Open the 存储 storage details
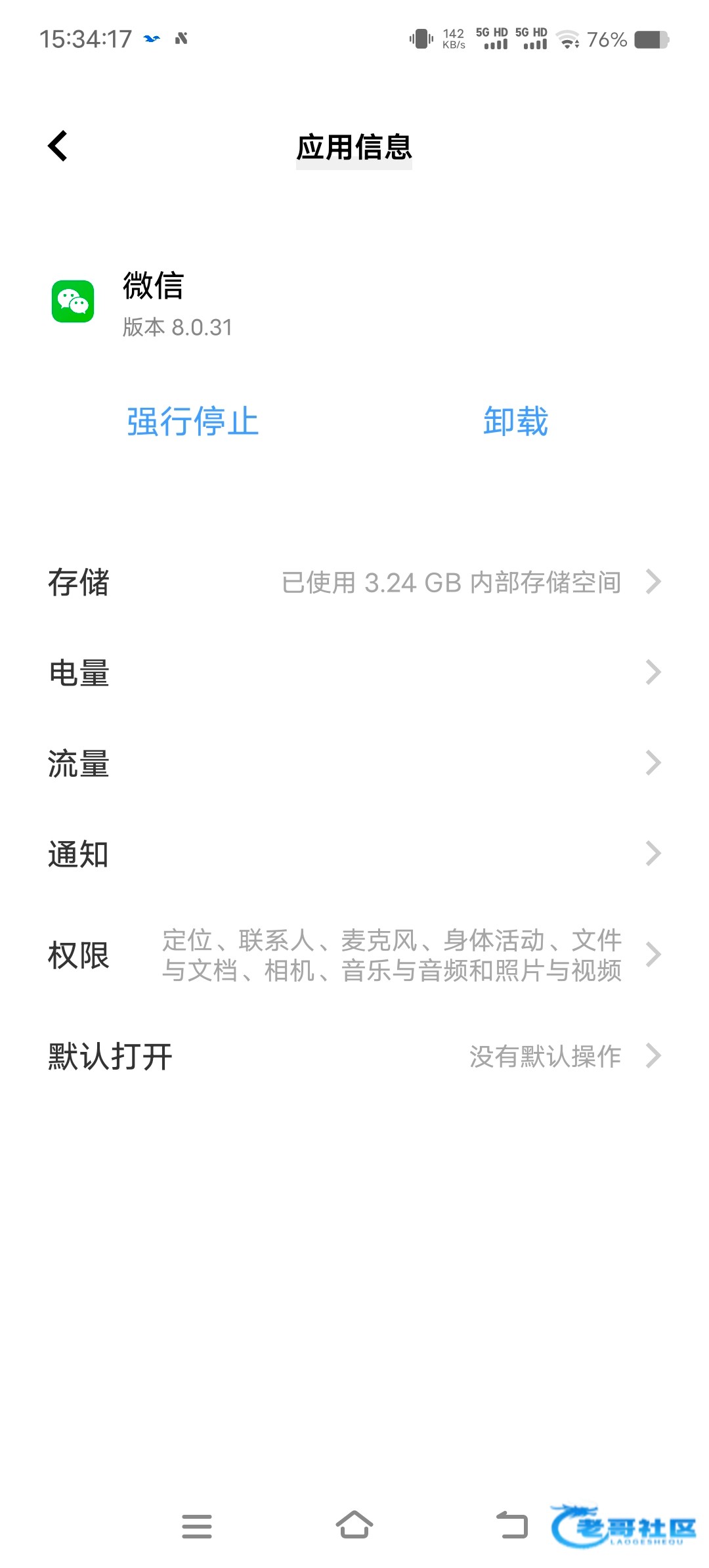This screenshot has height=1568, width=709. click(x=354, y=582)
